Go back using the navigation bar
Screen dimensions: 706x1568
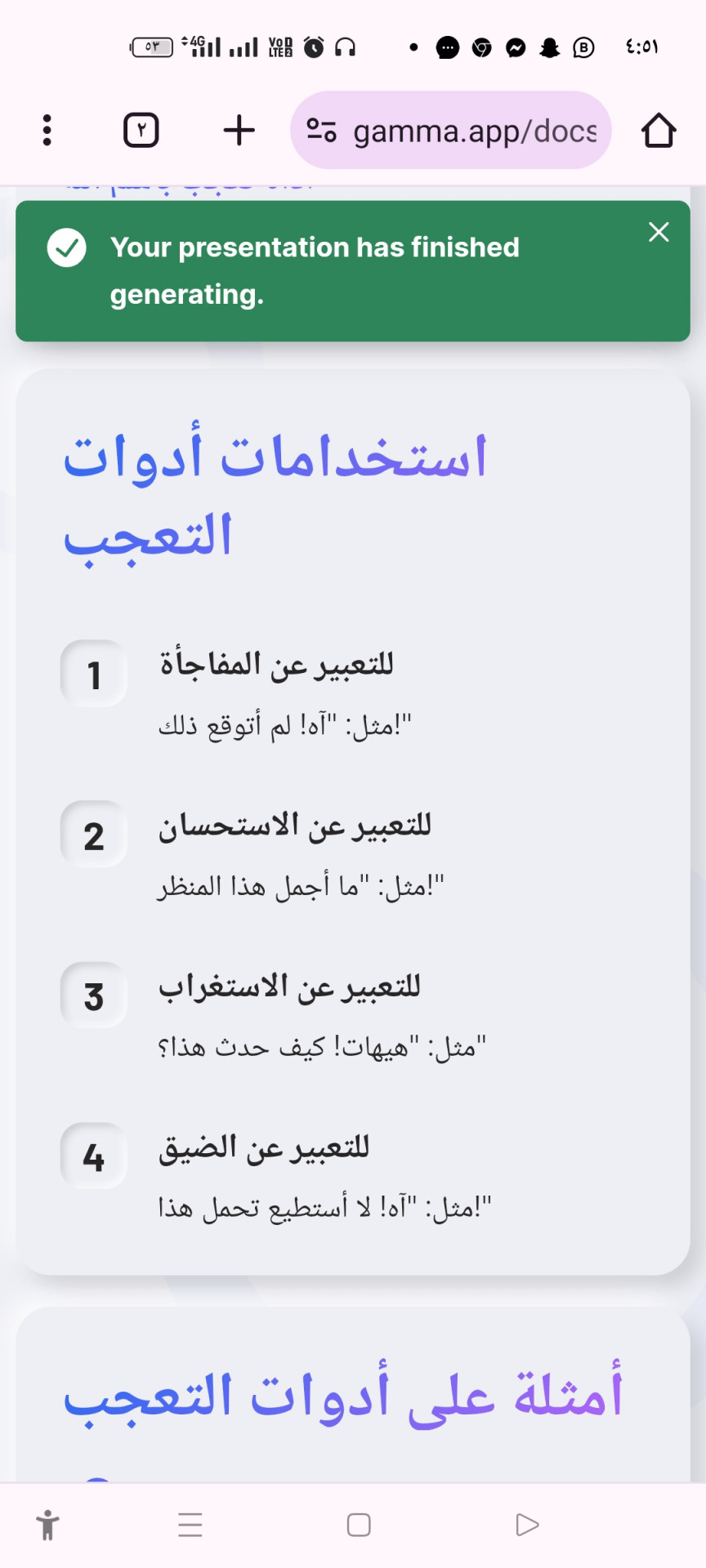527,1525
